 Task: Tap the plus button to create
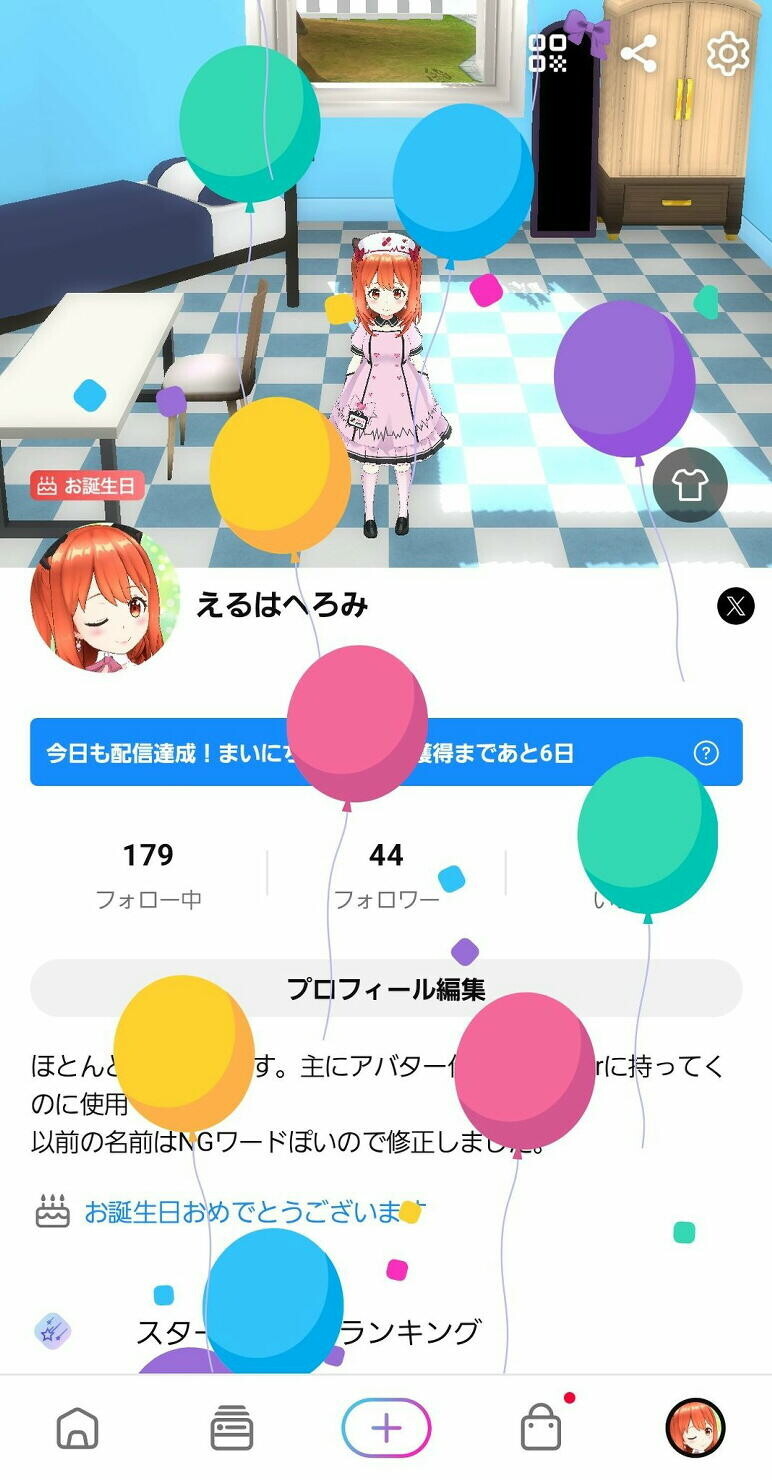pos(386,1428)
